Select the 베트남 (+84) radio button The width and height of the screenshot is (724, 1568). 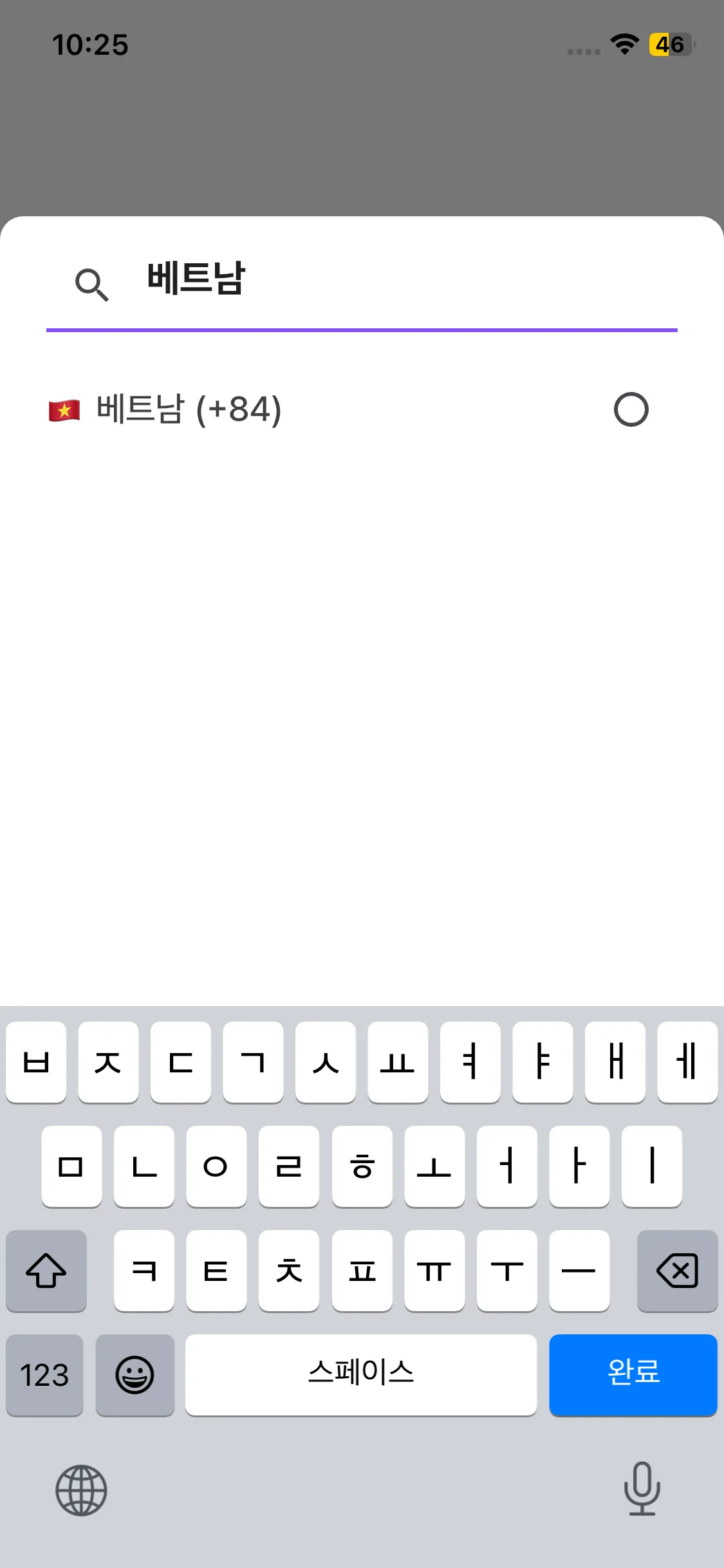631,409
